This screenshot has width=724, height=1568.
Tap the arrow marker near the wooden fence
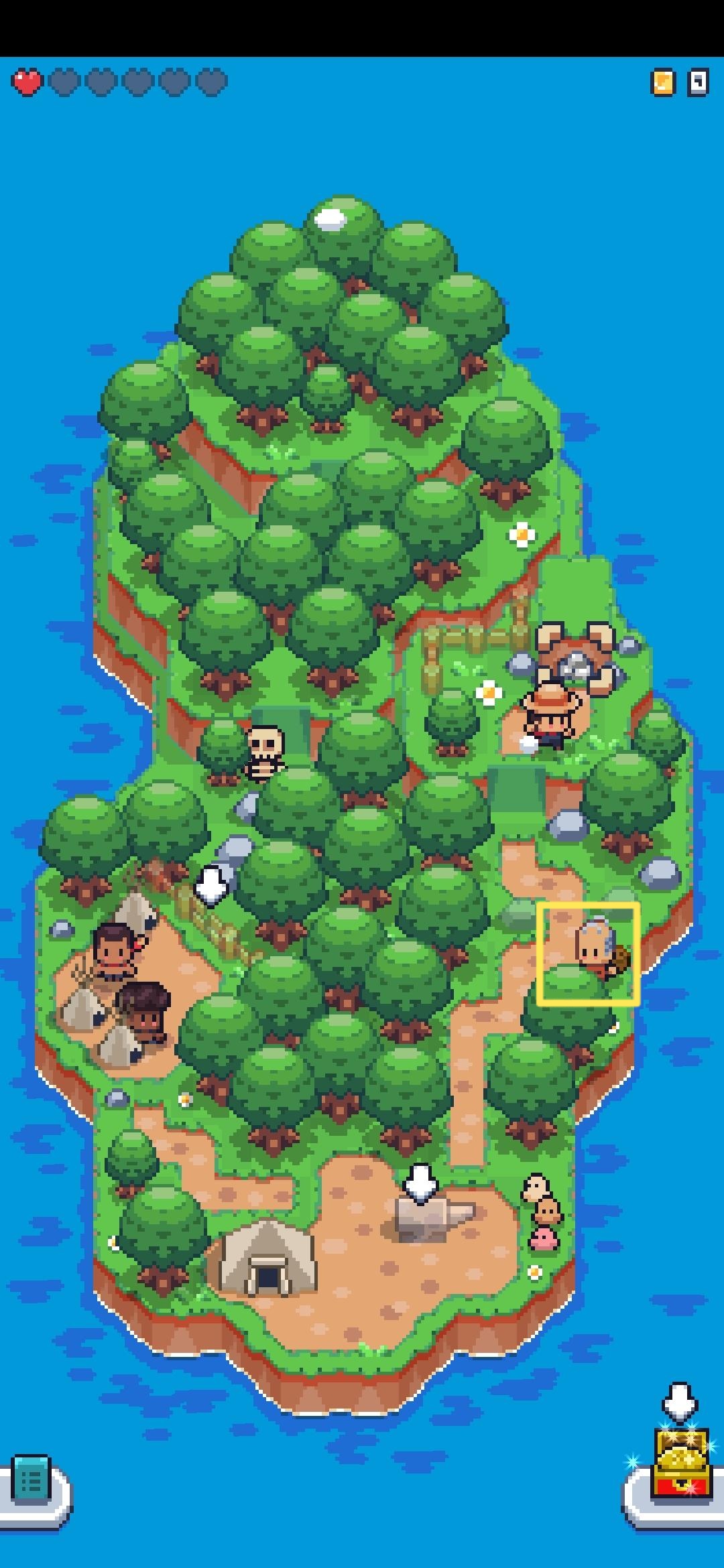[x=211, y=885]
